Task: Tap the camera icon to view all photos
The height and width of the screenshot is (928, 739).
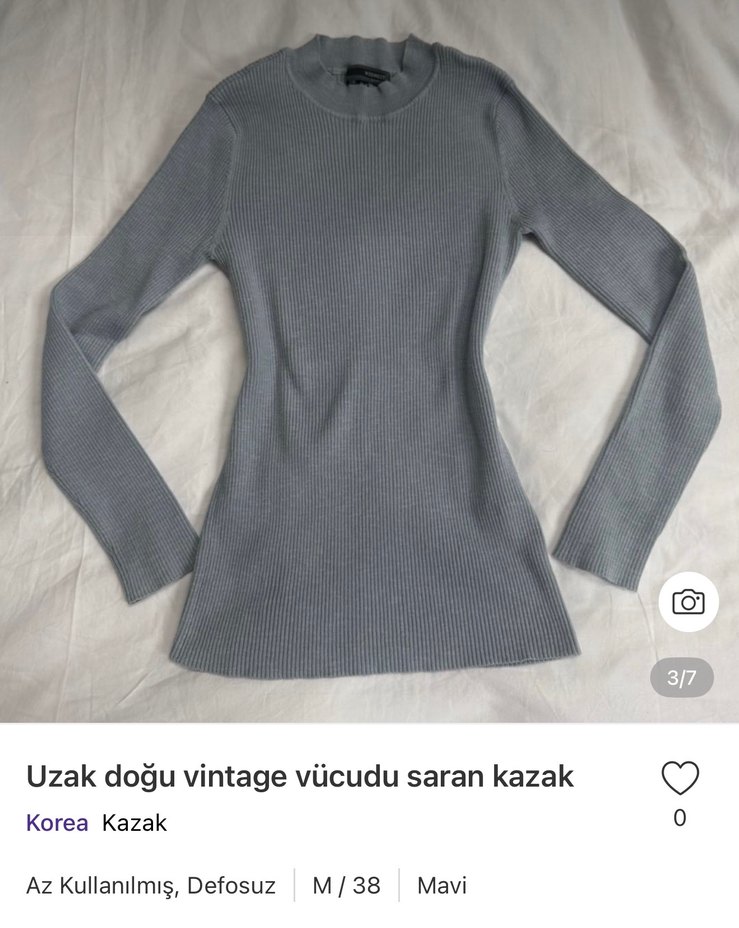Action: point(686,600)
